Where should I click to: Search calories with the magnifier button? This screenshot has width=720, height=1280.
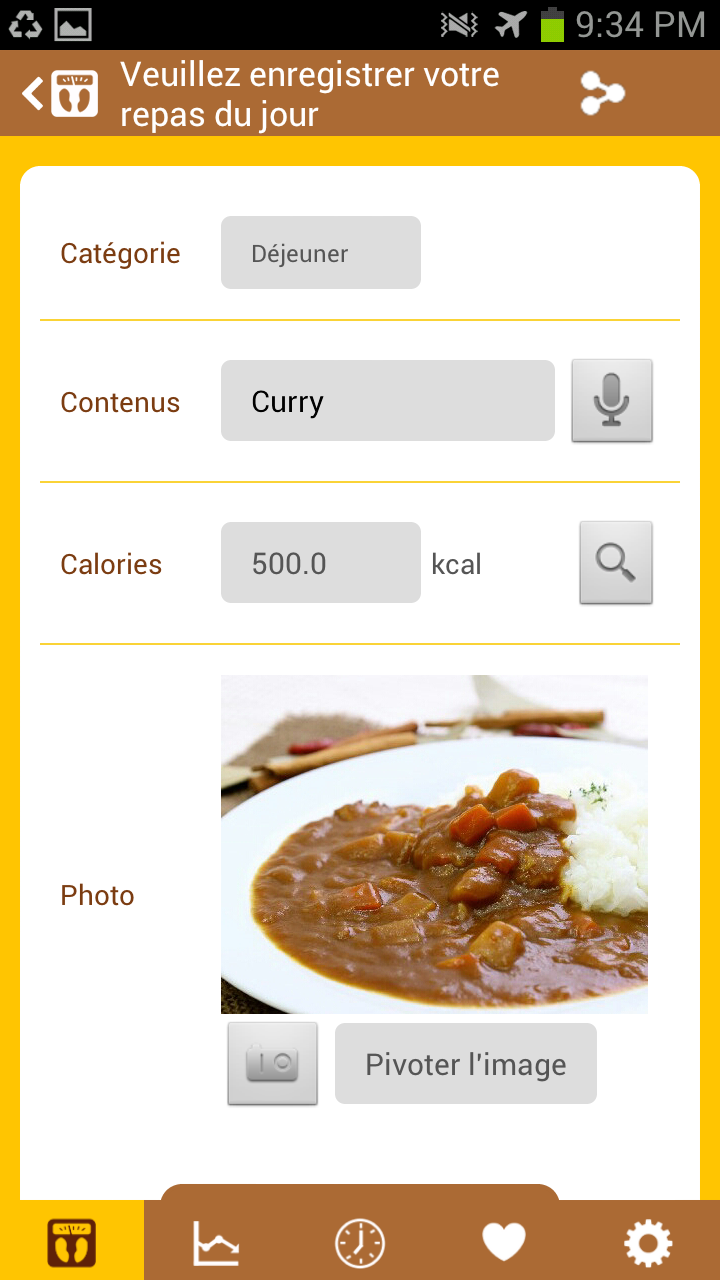click(615, 563)
